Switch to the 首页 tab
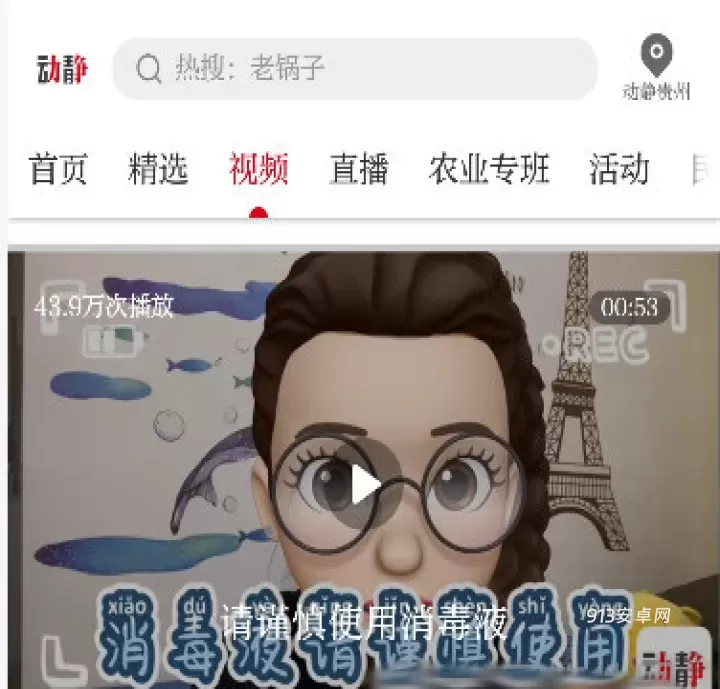The height and width of the screenshot is (689, 720). pos(58,169)
